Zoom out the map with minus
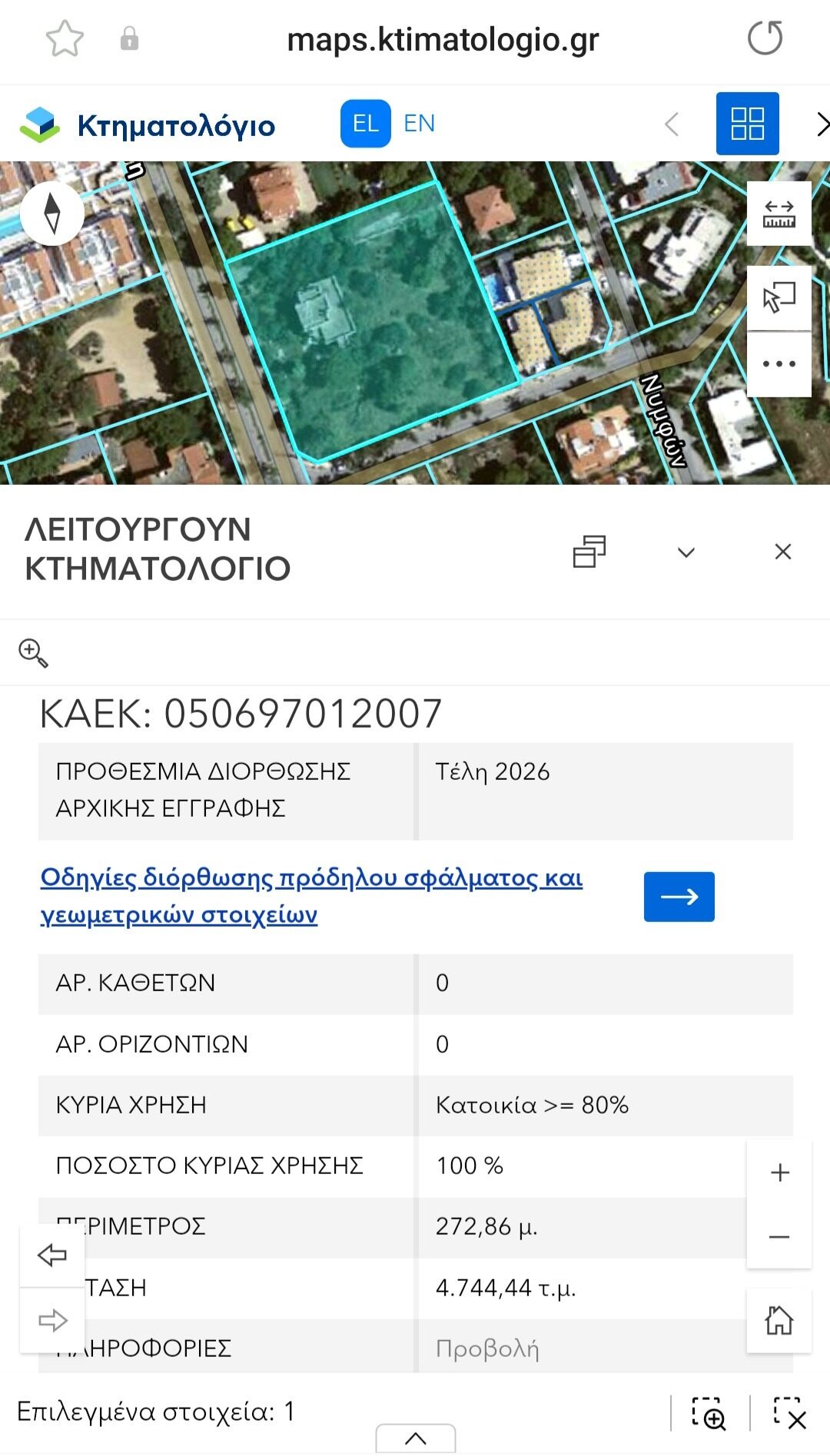Viewport: 830px width, 1456px height. point(779,1237)
